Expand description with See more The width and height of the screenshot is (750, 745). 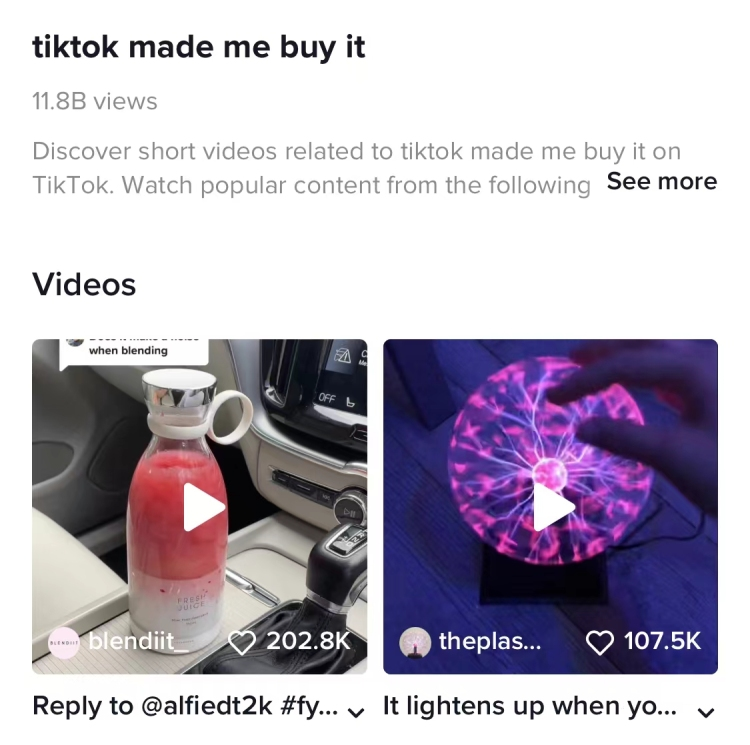pyautogui.click(x=661, y=182)
